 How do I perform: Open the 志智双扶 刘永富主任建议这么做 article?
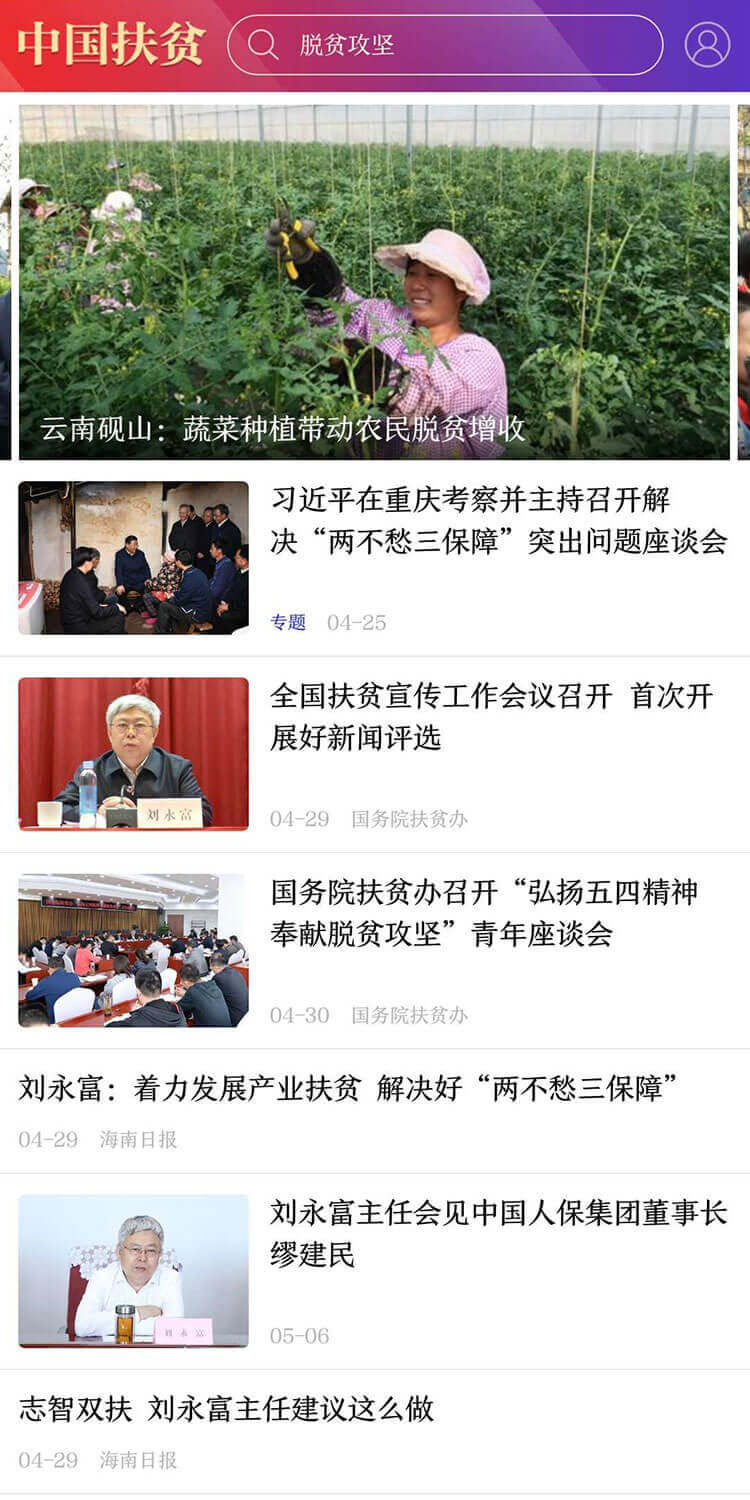pyautogui.click(x=226, y=1409)
